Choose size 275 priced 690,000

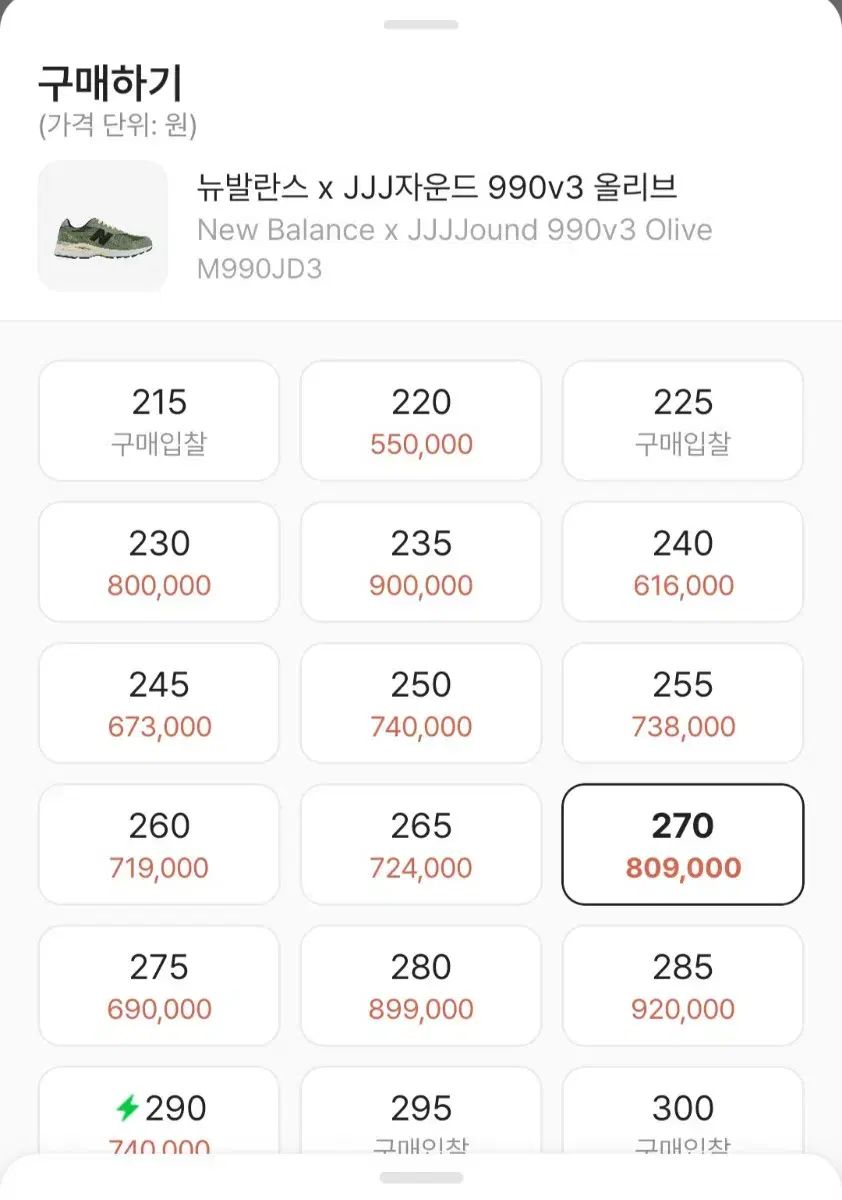point(159,985)
